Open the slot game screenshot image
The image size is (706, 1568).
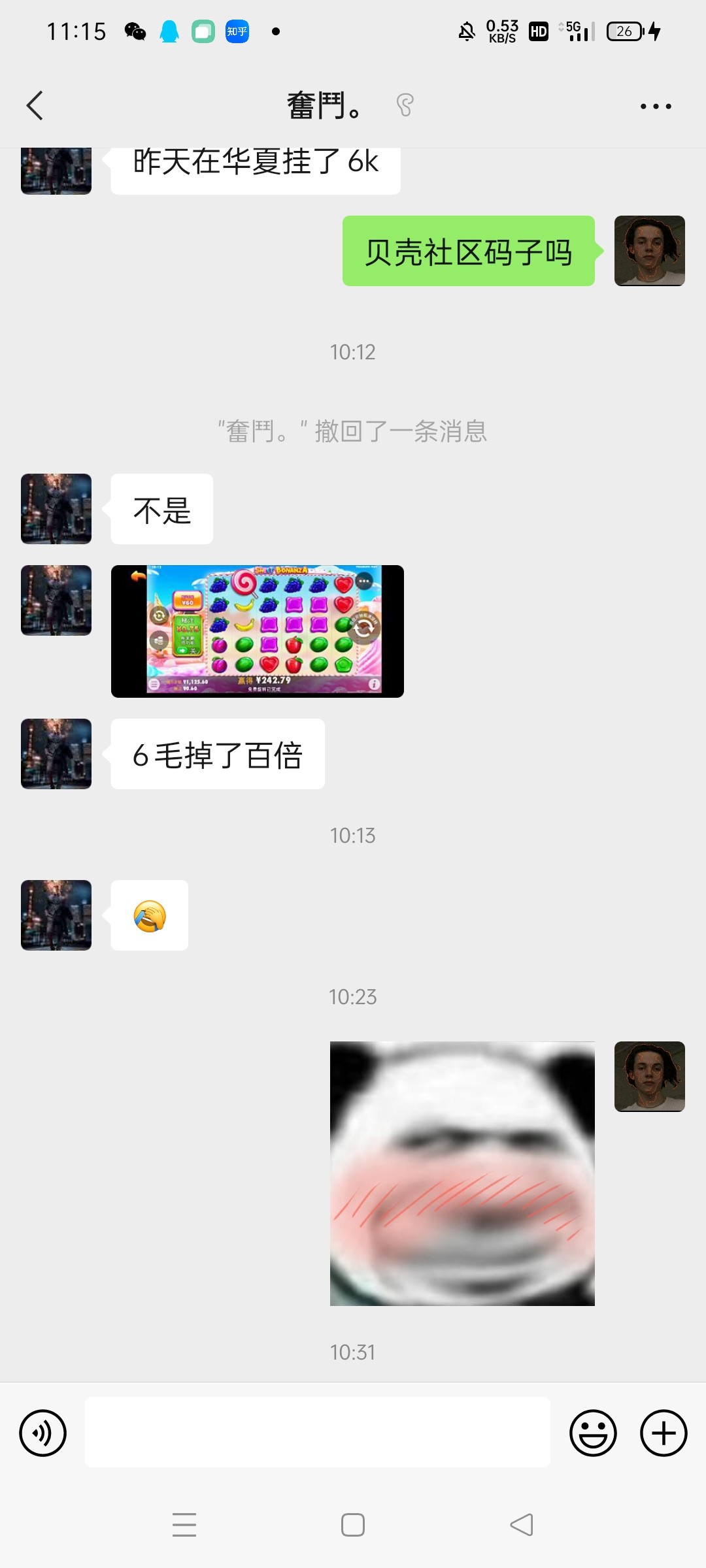click(x=258, y=631)
